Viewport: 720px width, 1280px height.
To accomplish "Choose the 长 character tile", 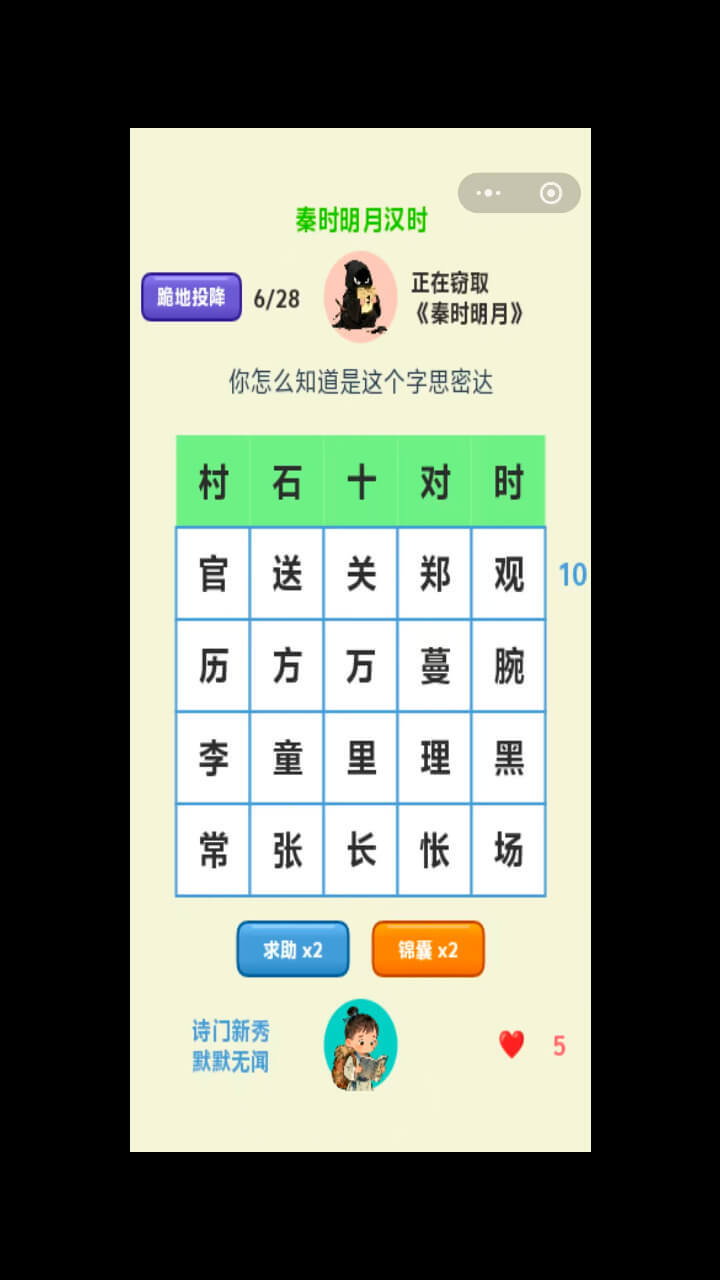I will click(361, 850).
